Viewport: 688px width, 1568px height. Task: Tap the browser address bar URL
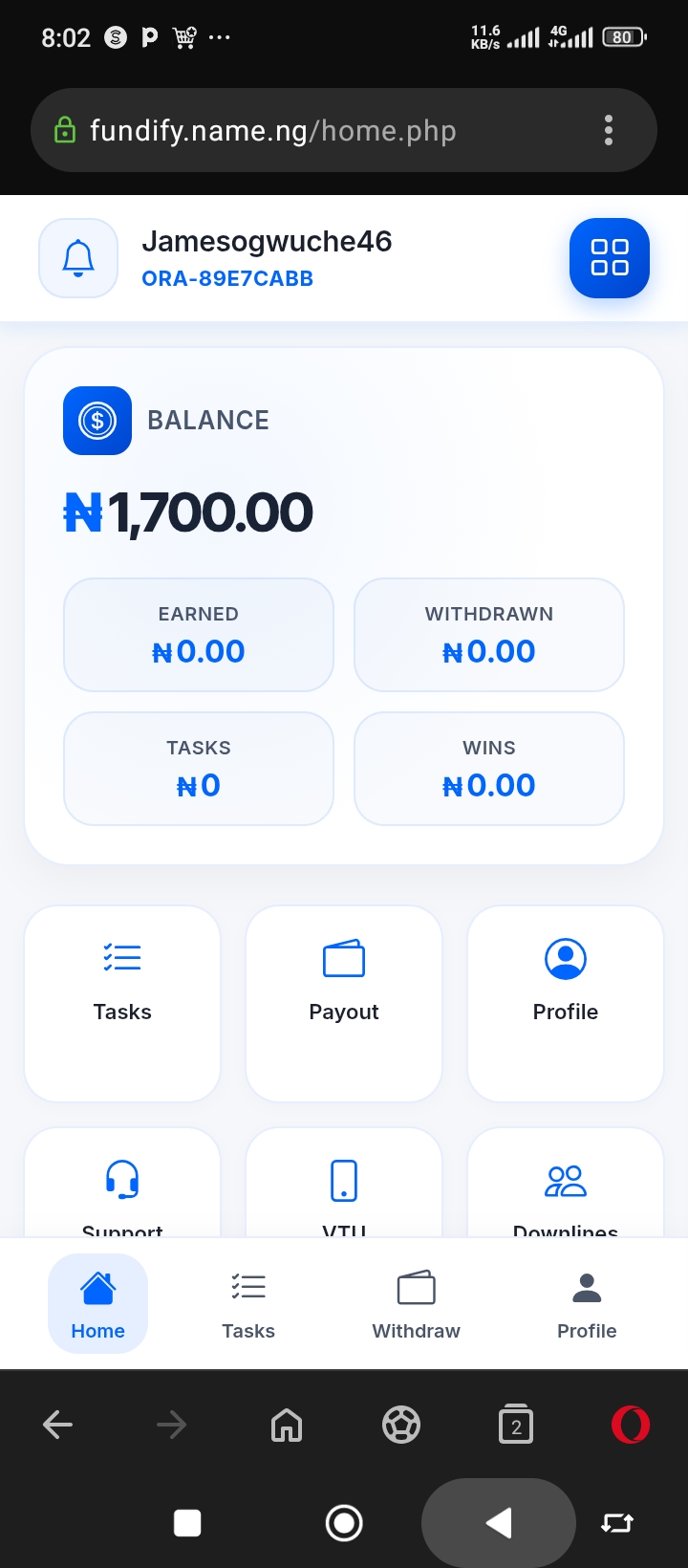[x=273, y=130]
